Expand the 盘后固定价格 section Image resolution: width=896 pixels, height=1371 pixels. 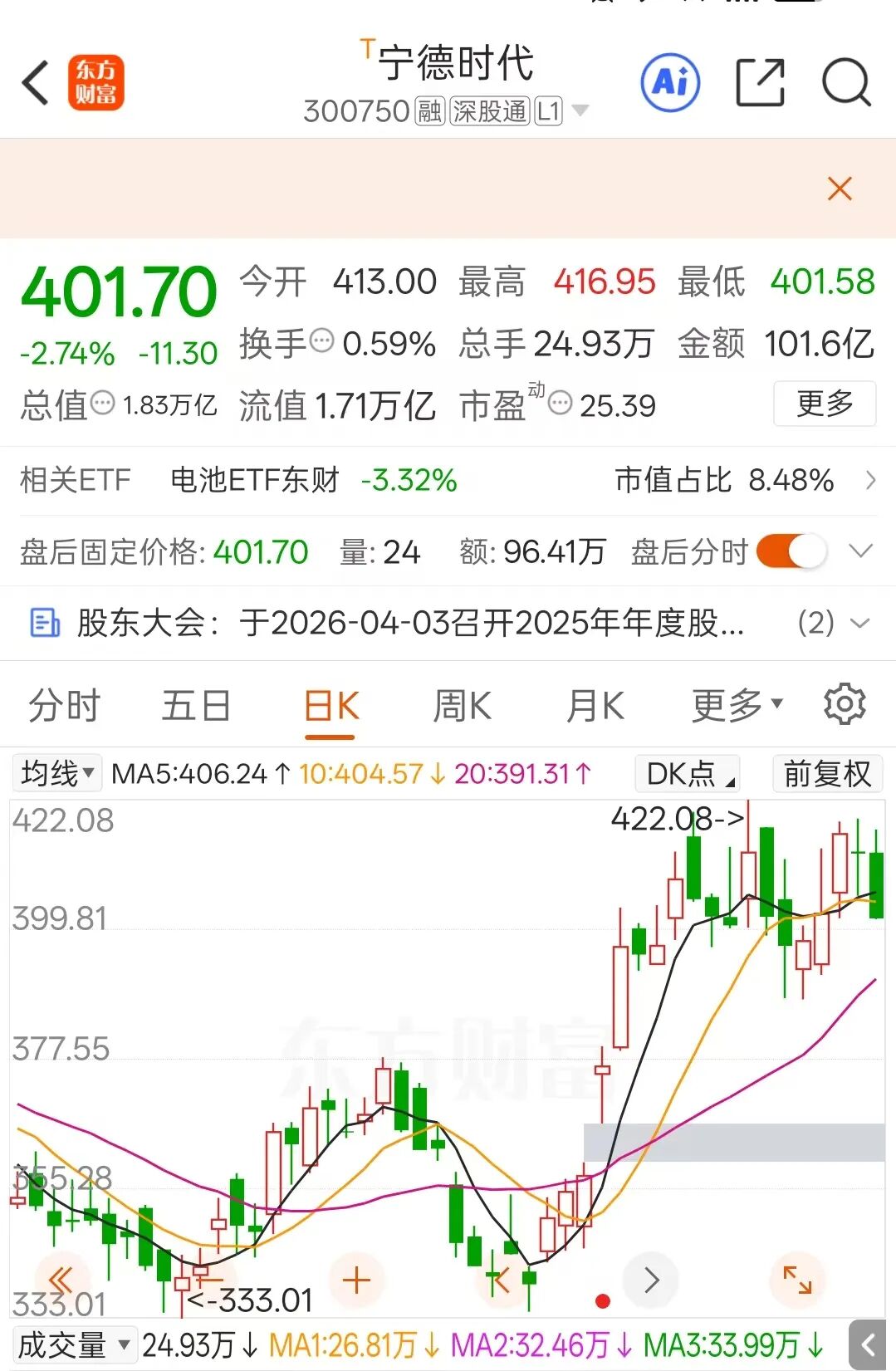click(862, 551)
